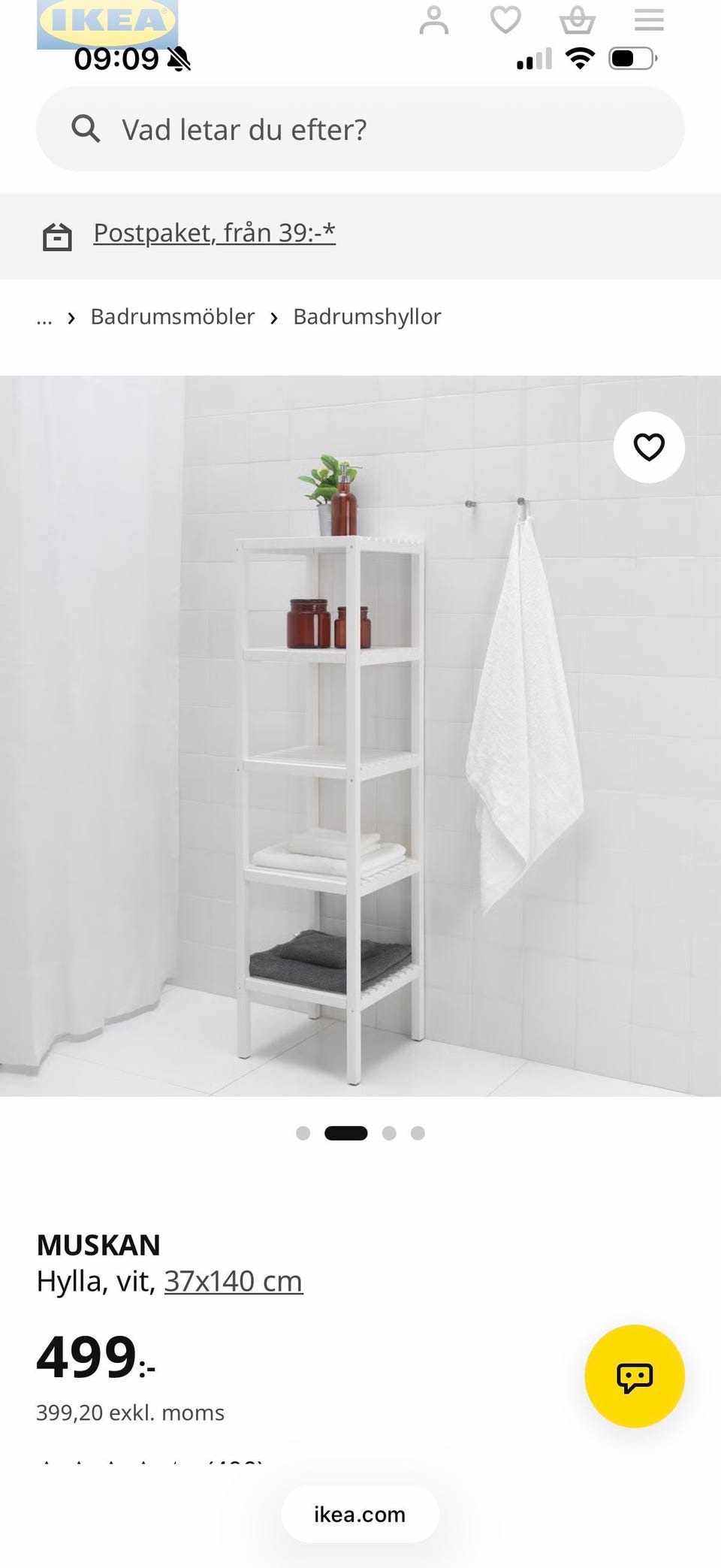Screen dimensions: 721x1568
Task: Open the Postpaket, från 39:-* link
Action: coord(214,233)
